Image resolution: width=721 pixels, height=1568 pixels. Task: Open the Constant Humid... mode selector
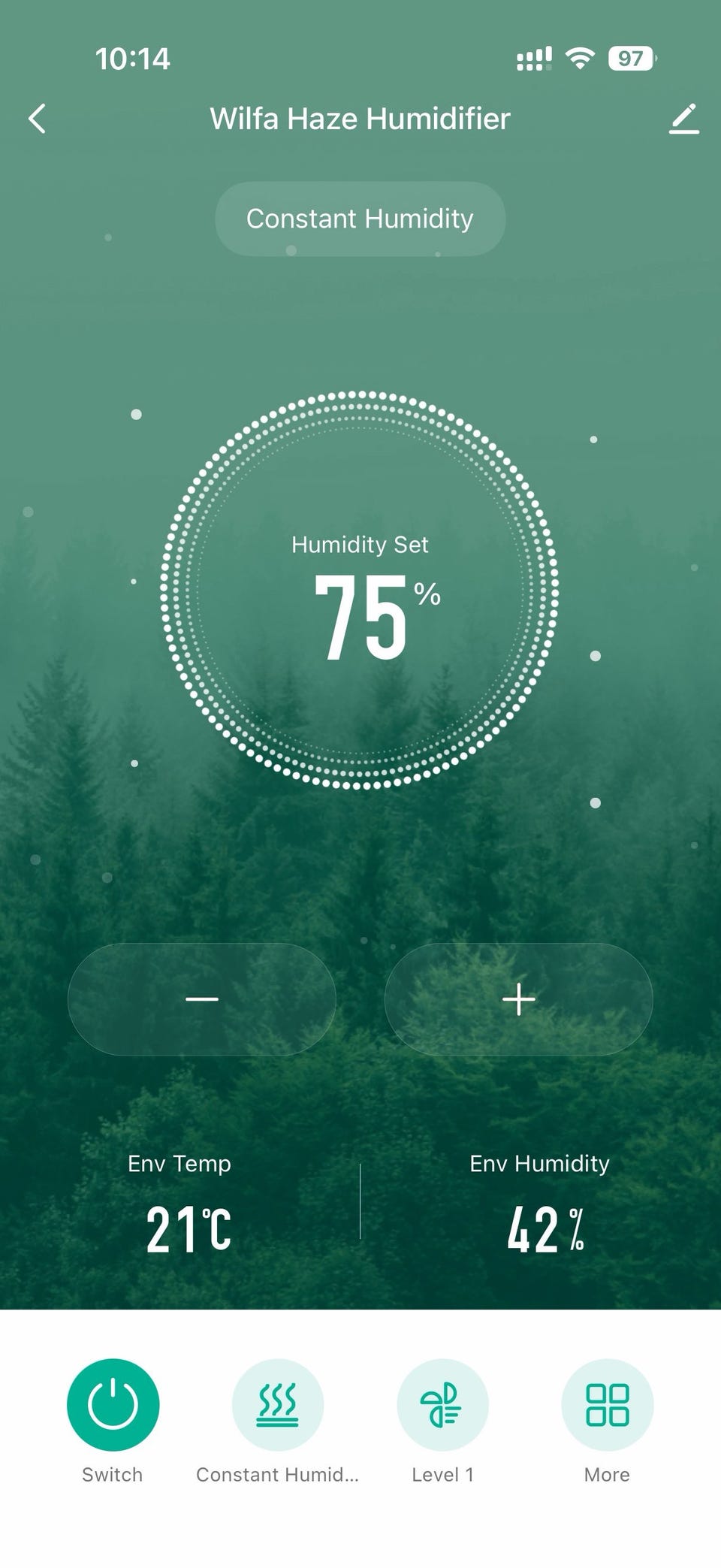pyautogui.click(x=277, y=1404)
